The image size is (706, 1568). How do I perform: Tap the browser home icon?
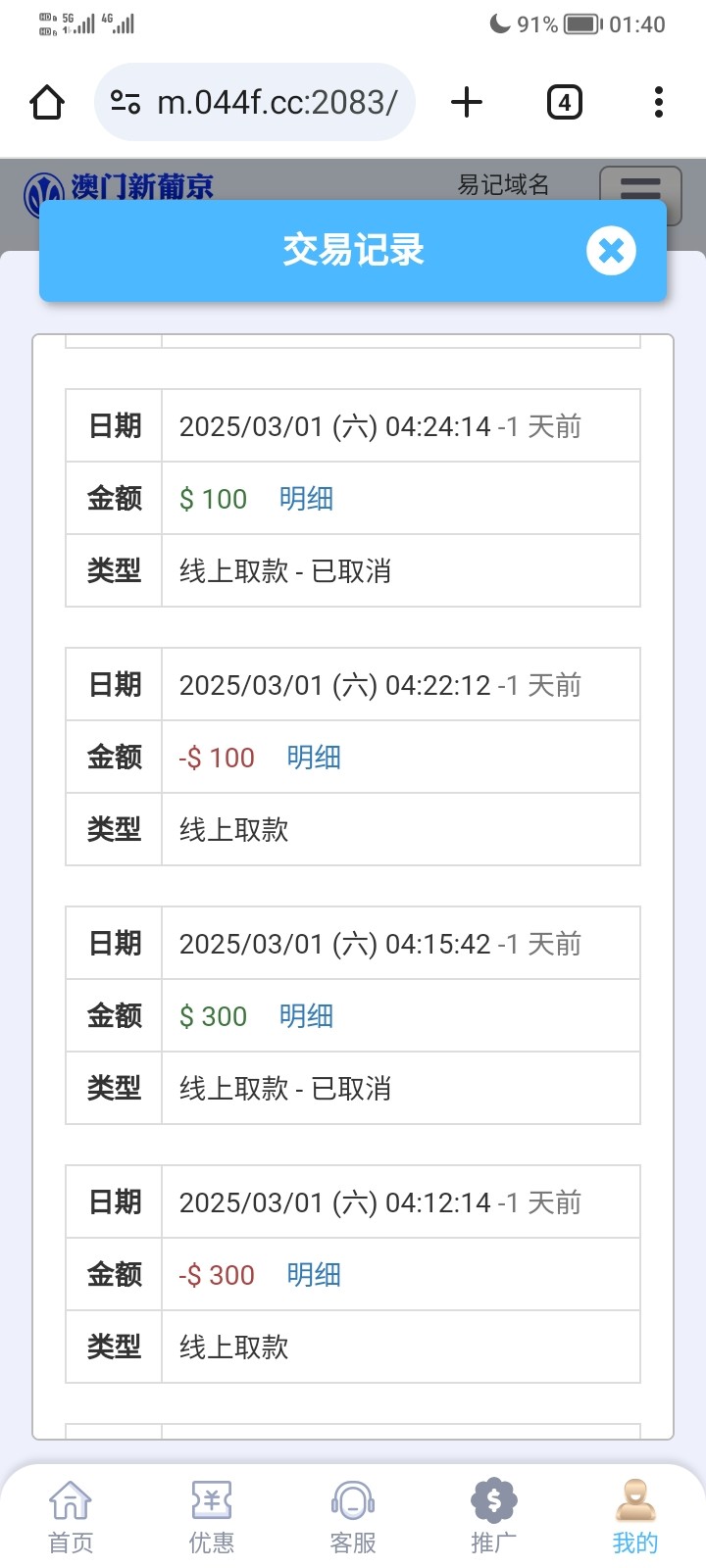(x=47, y=101)
